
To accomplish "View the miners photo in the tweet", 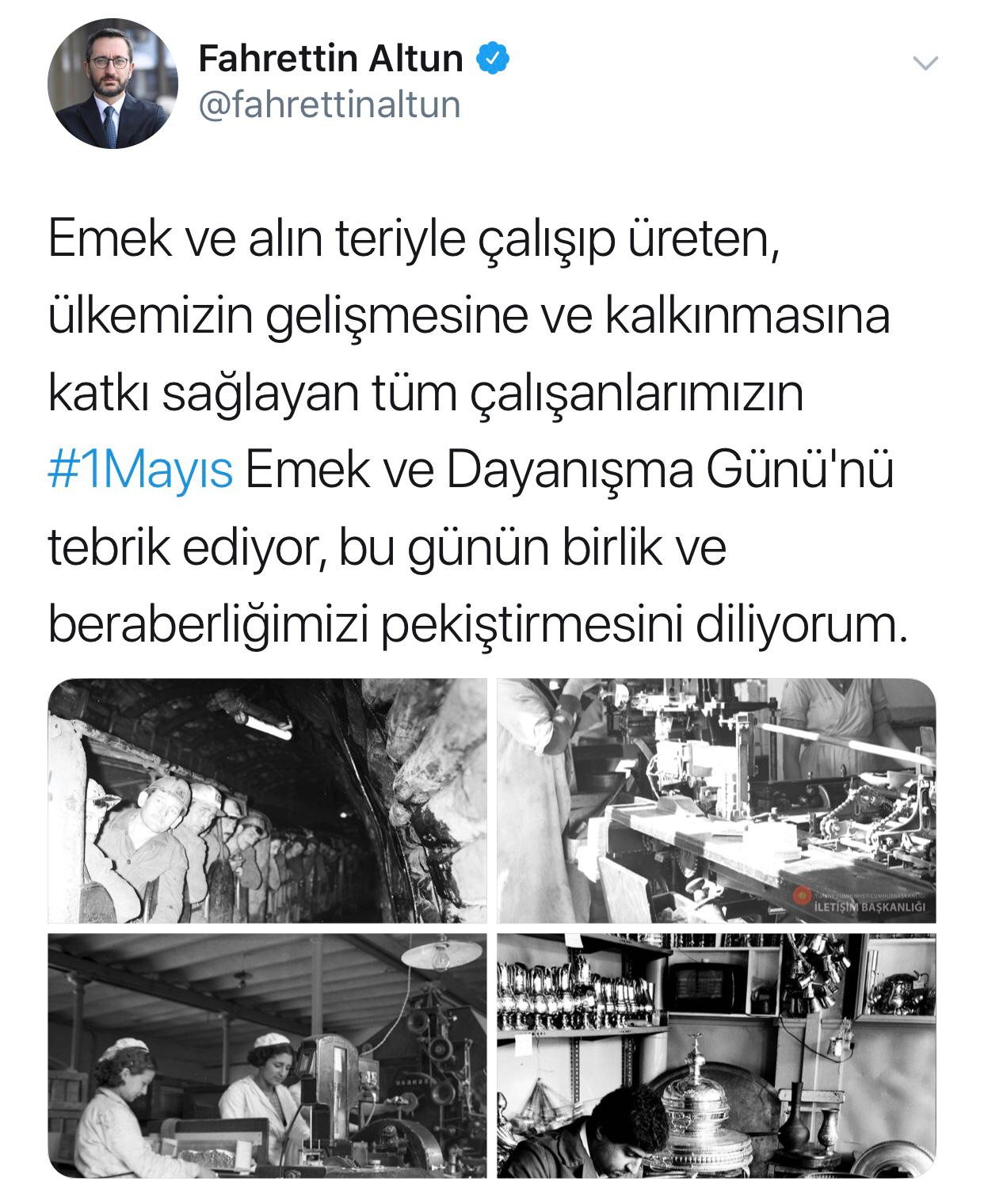I will (x=267, y=800).
